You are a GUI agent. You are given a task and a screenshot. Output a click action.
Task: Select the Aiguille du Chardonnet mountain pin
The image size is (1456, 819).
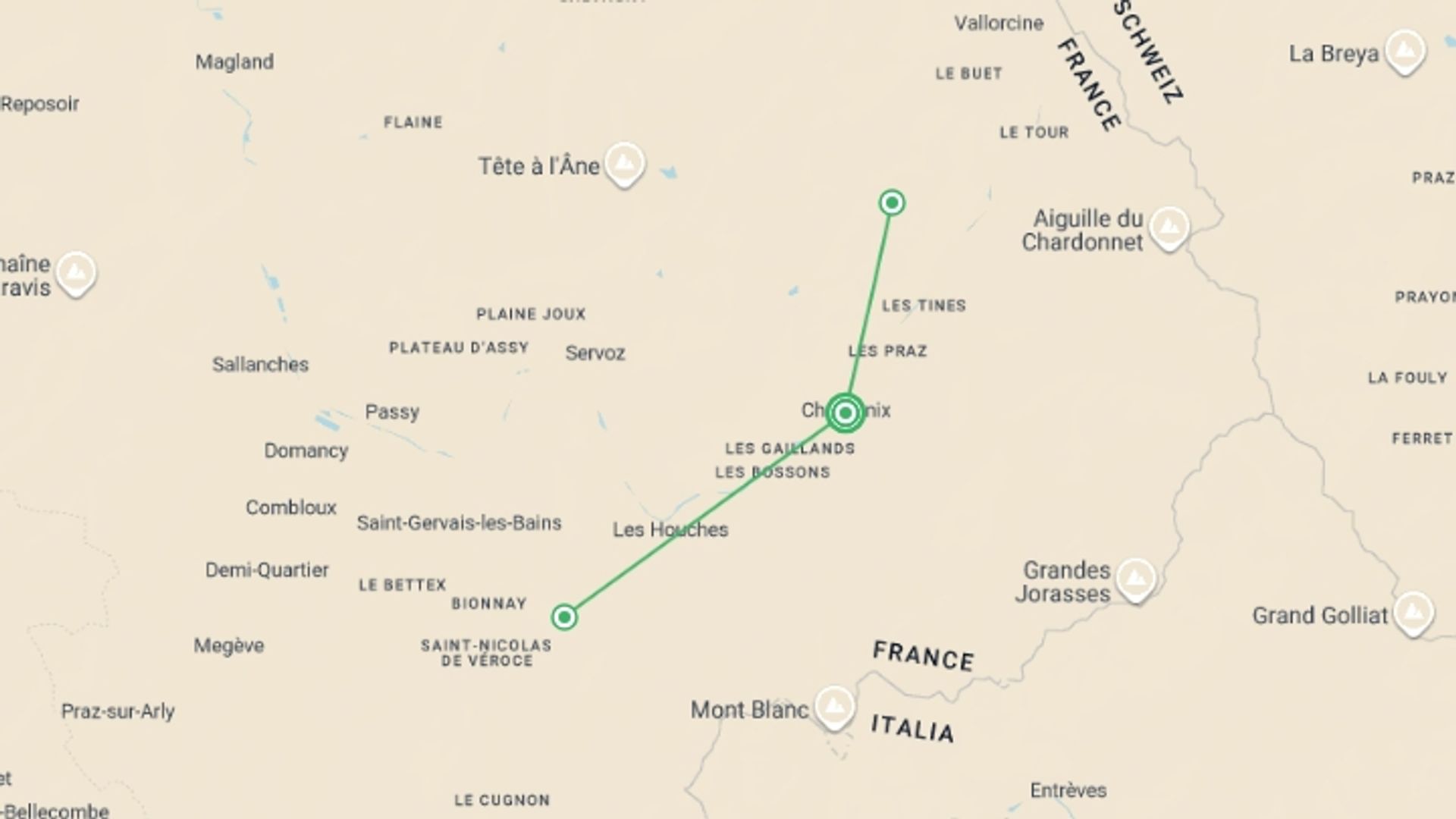tap(1169, 227)
